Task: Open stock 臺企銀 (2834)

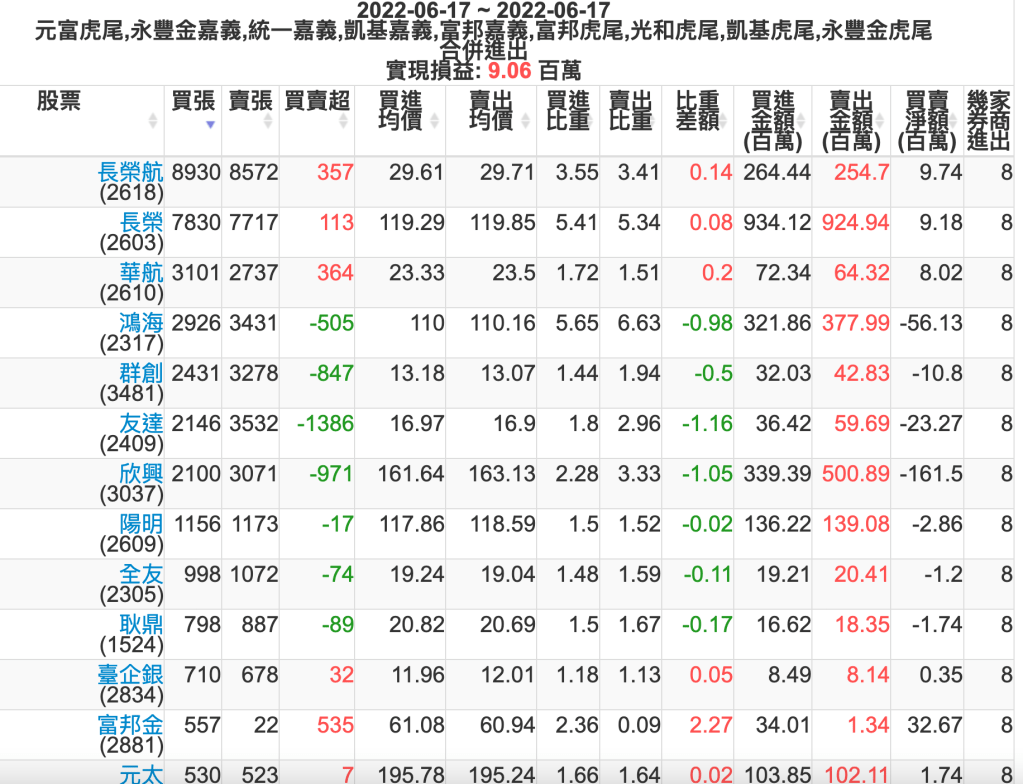Action: point(131,674)
